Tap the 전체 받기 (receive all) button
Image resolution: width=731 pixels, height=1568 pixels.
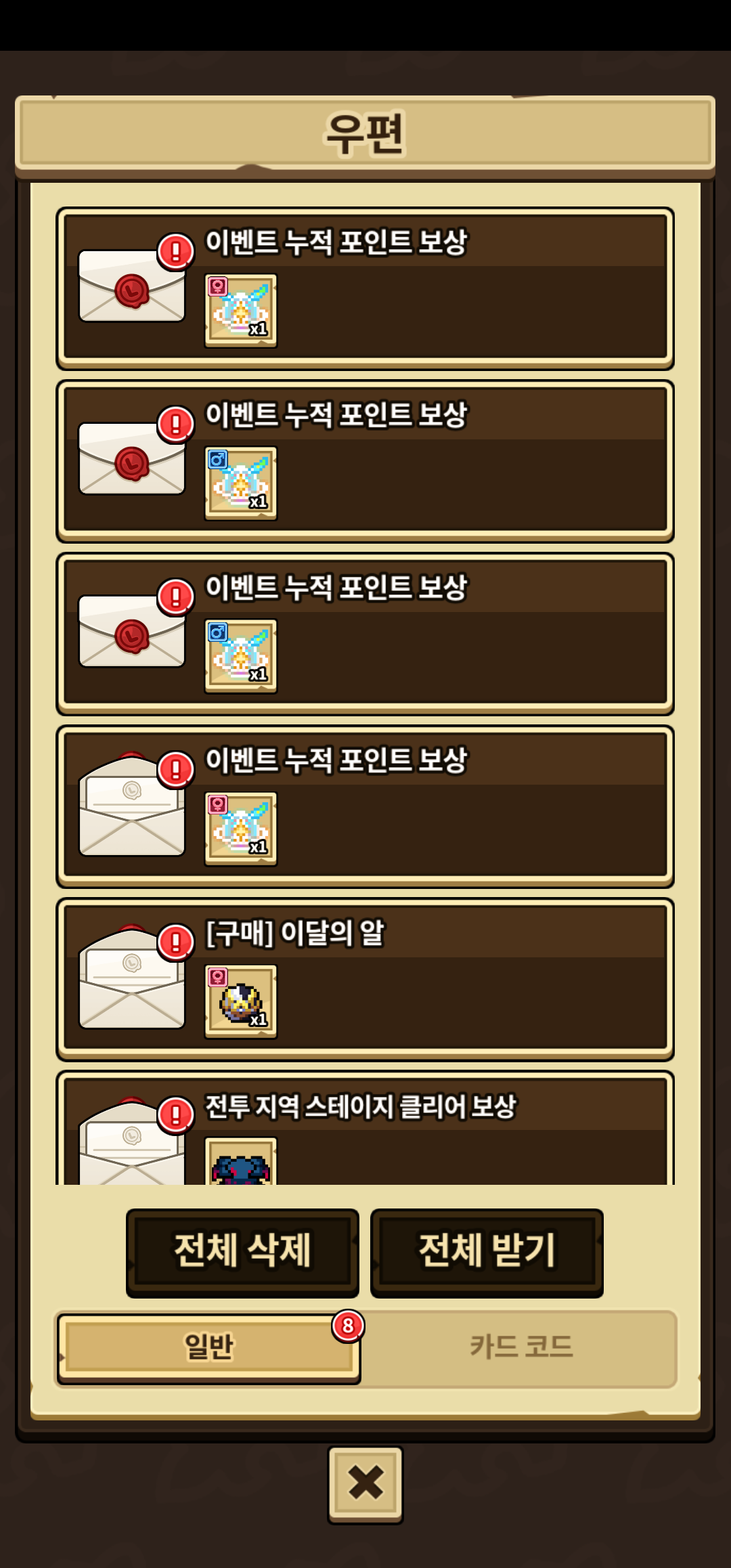487,1253
